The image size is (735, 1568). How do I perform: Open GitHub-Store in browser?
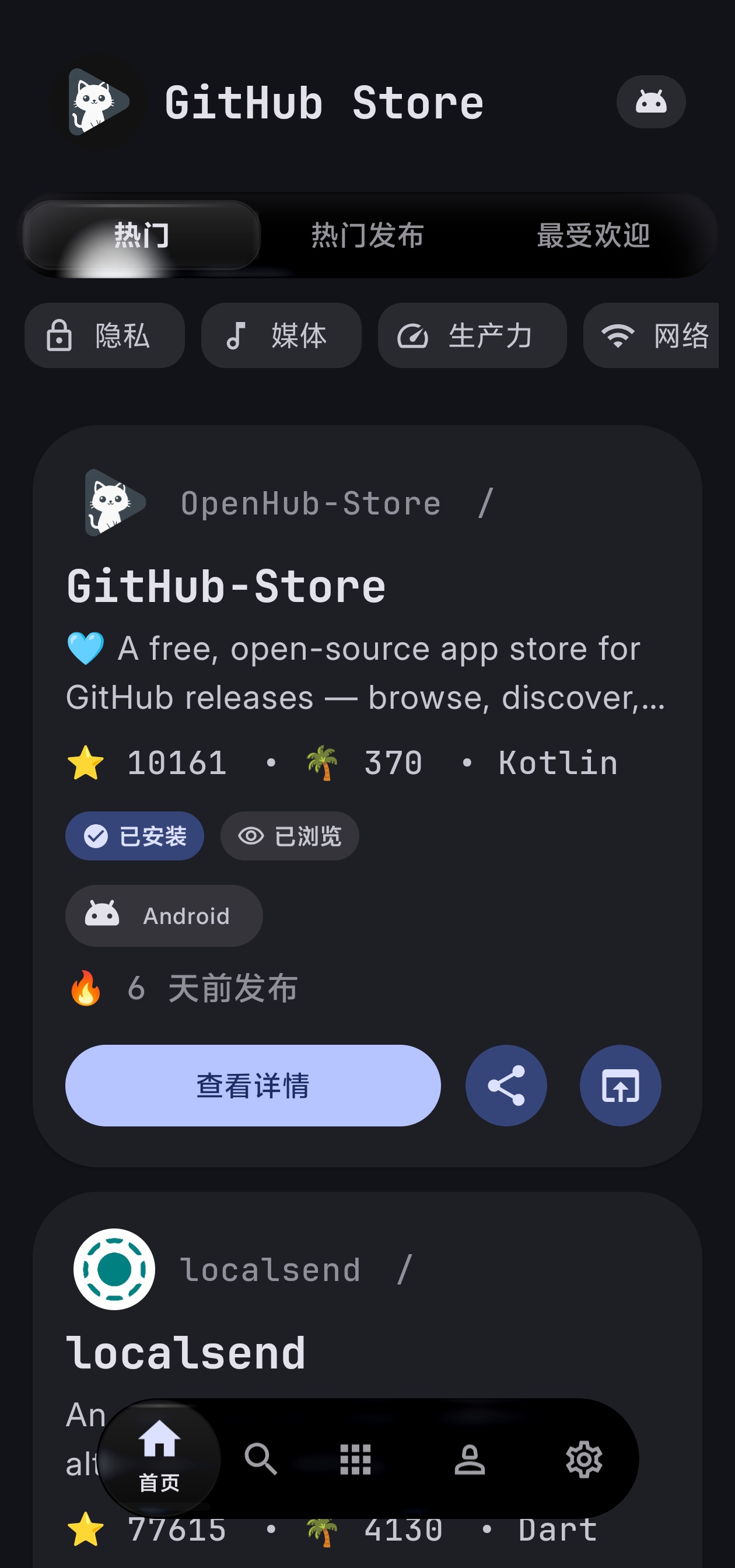pyautogui.click(x=620, y=1086)
